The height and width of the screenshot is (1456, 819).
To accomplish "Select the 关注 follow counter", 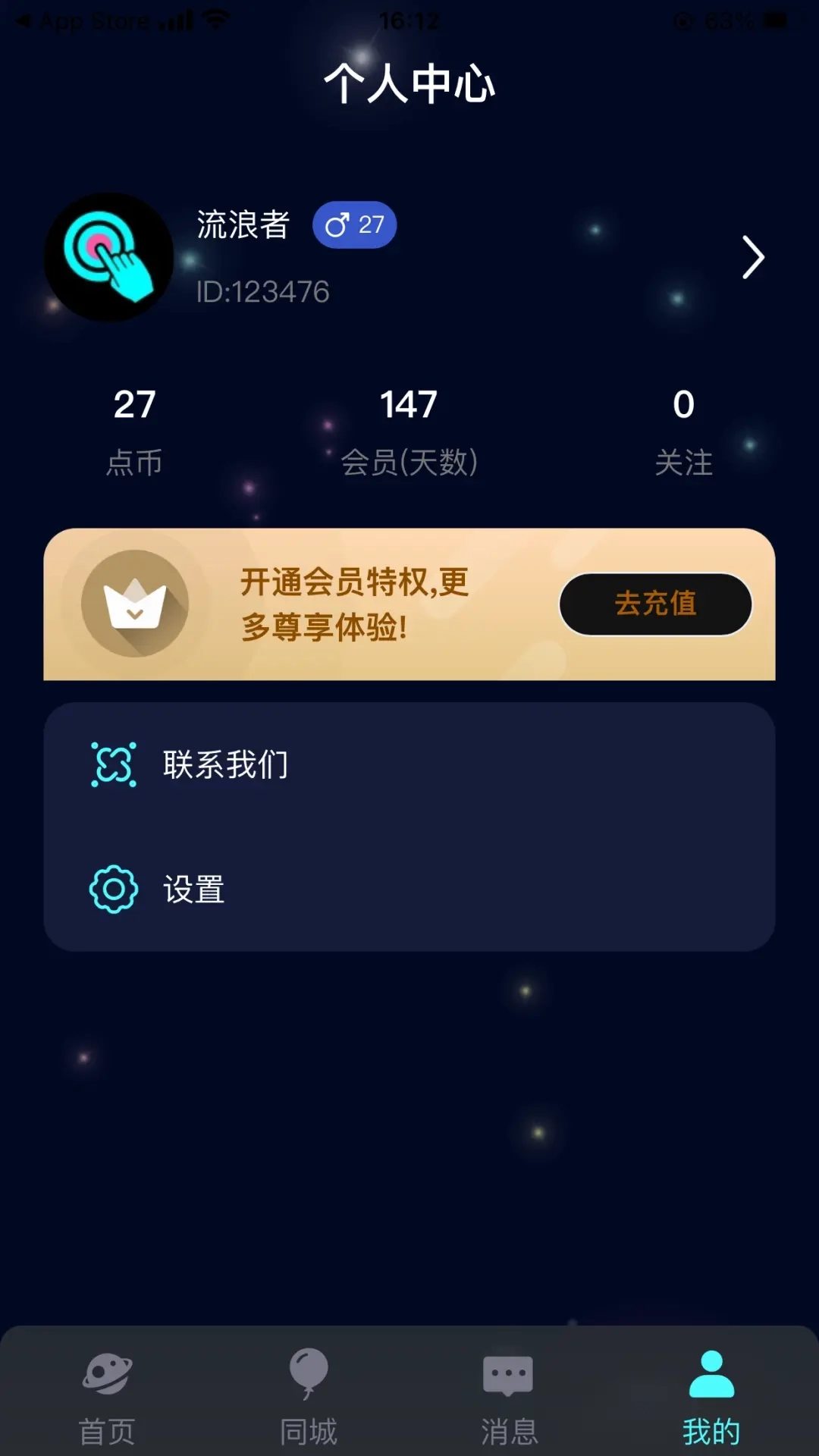I will (x=683, y=428).
